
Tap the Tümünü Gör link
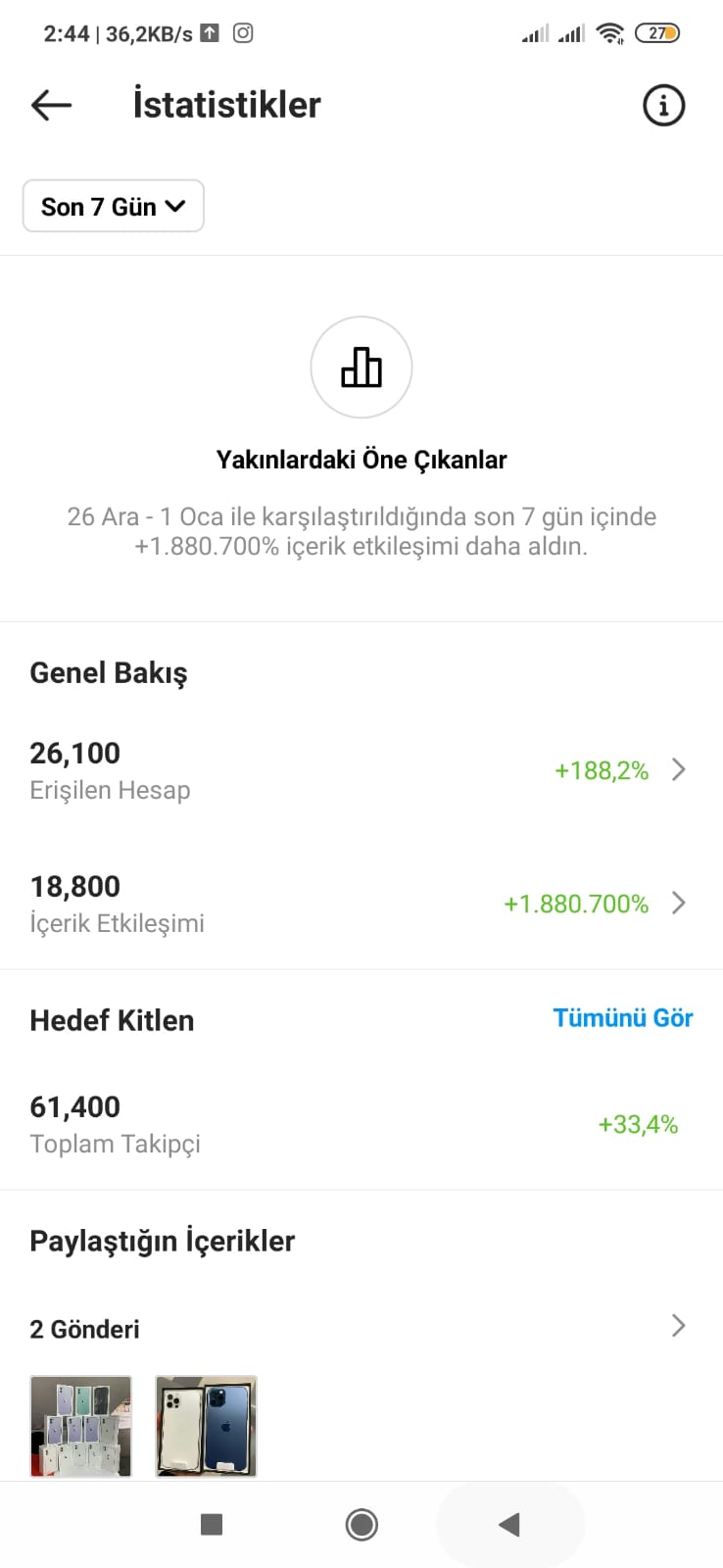coord(623,1018)
